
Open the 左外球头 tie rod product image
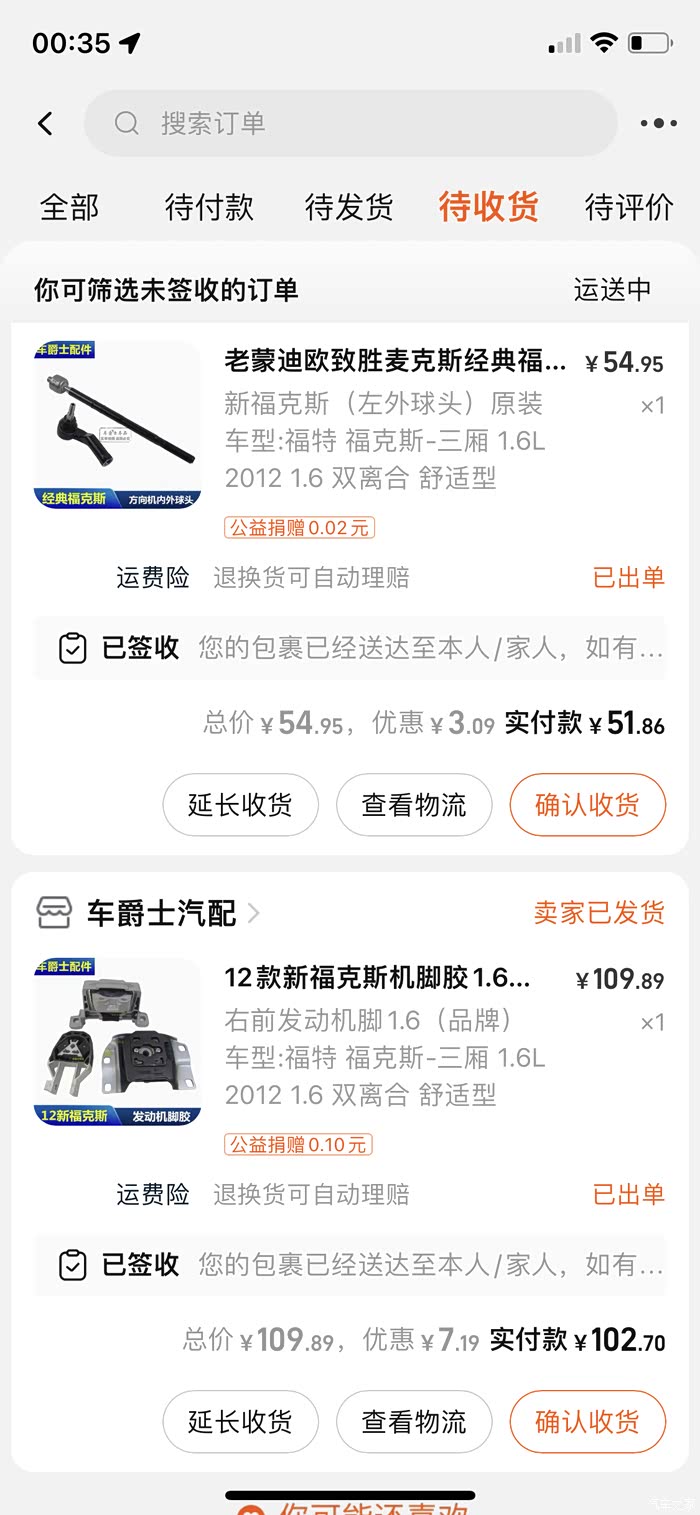click(x=118, y=425)
